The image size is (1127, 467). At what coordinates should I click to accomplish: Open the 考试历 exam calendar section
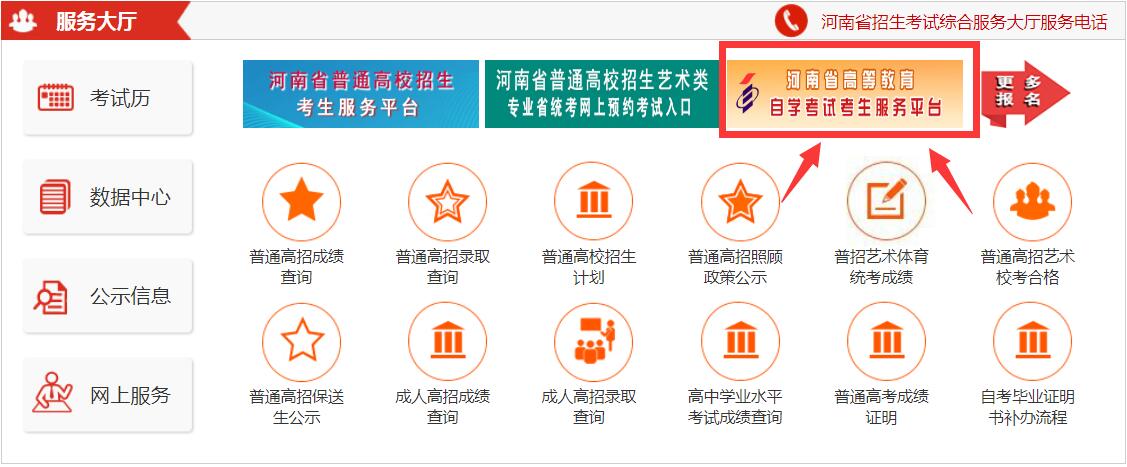pyautogui.click(x=107, y=98)
